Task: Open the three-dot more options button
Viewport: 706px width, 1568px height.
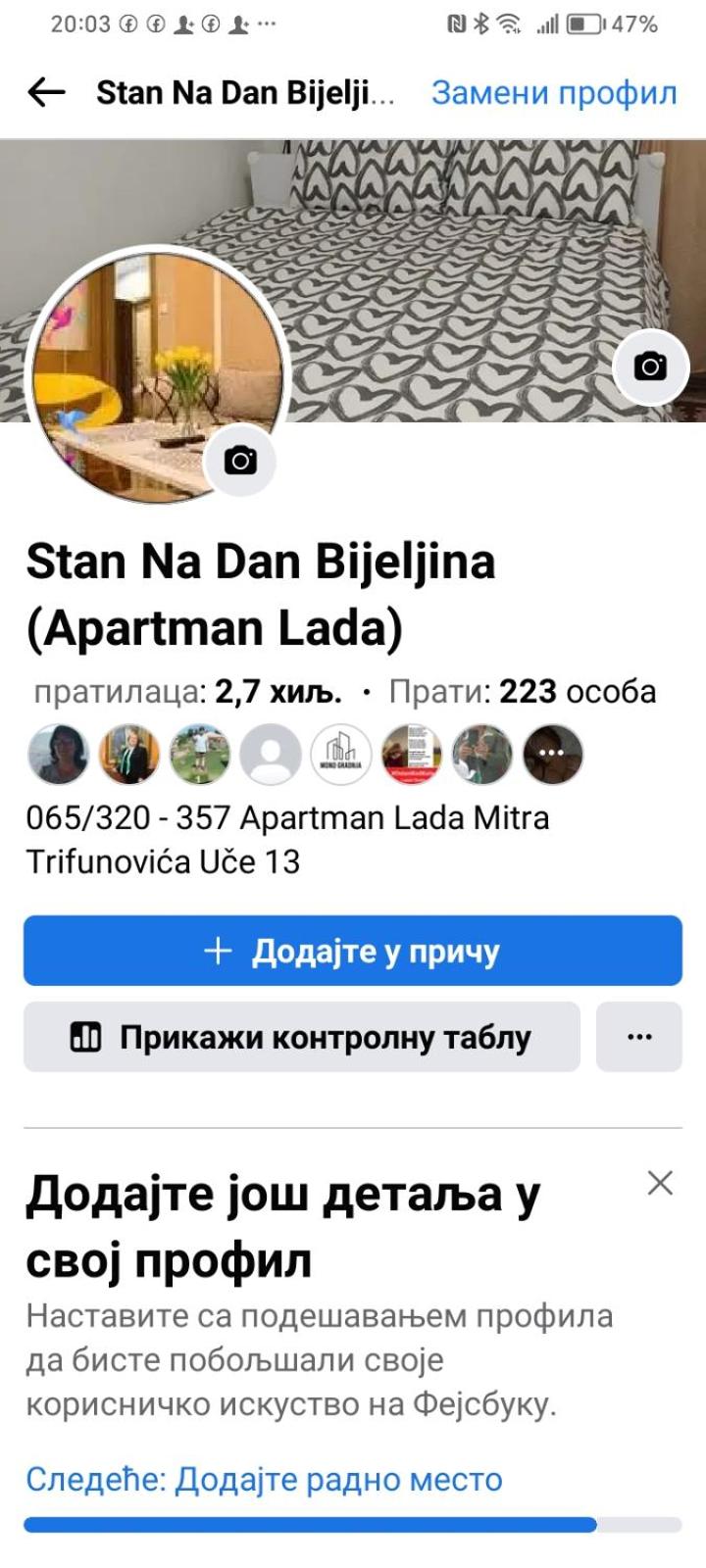Action: tap(639, 1037)
